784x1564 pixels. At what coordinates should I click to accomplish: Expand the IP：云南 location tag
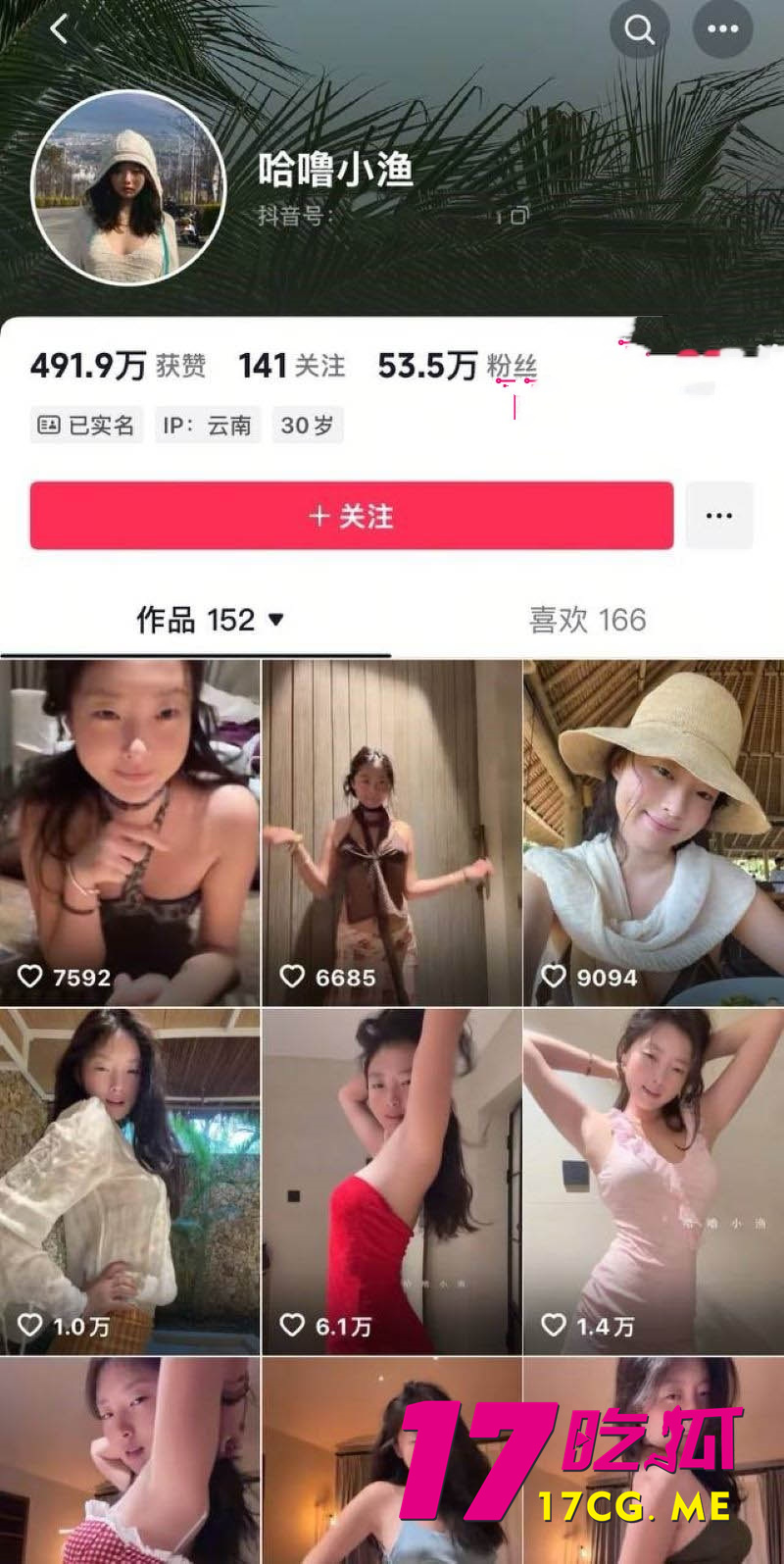pos(206,426)
